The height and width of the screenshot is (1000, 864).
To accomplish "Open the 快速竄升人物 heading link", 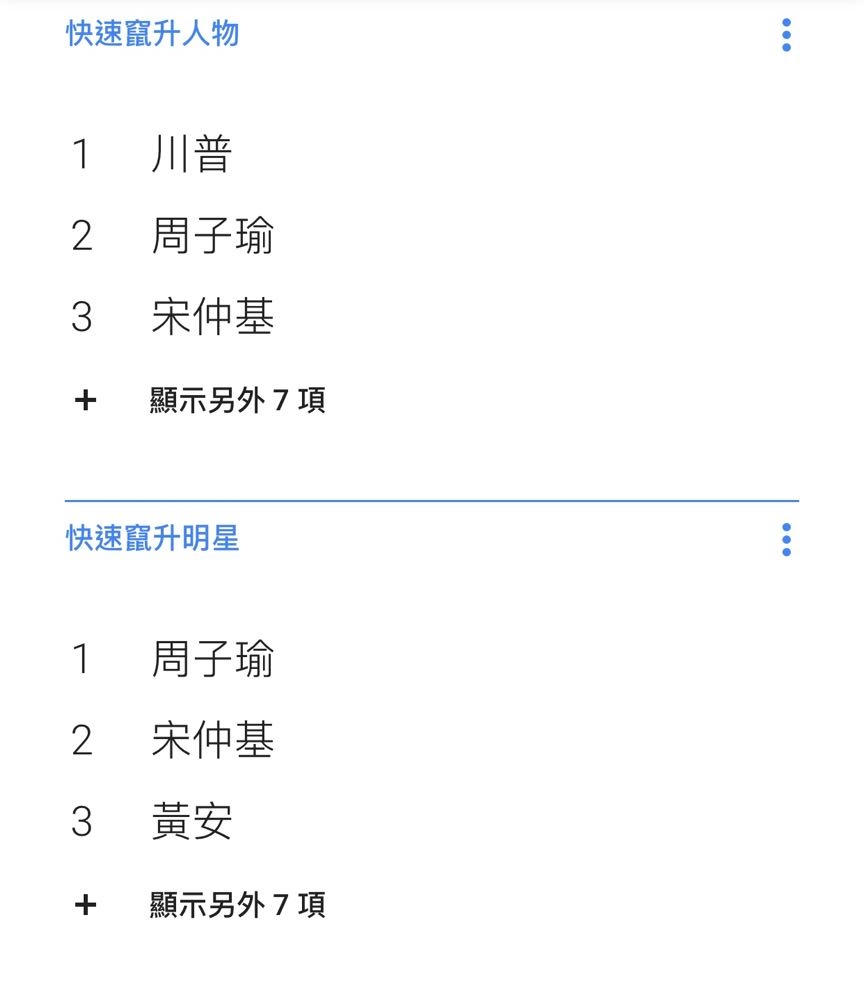I will click(x=153, y=34).
